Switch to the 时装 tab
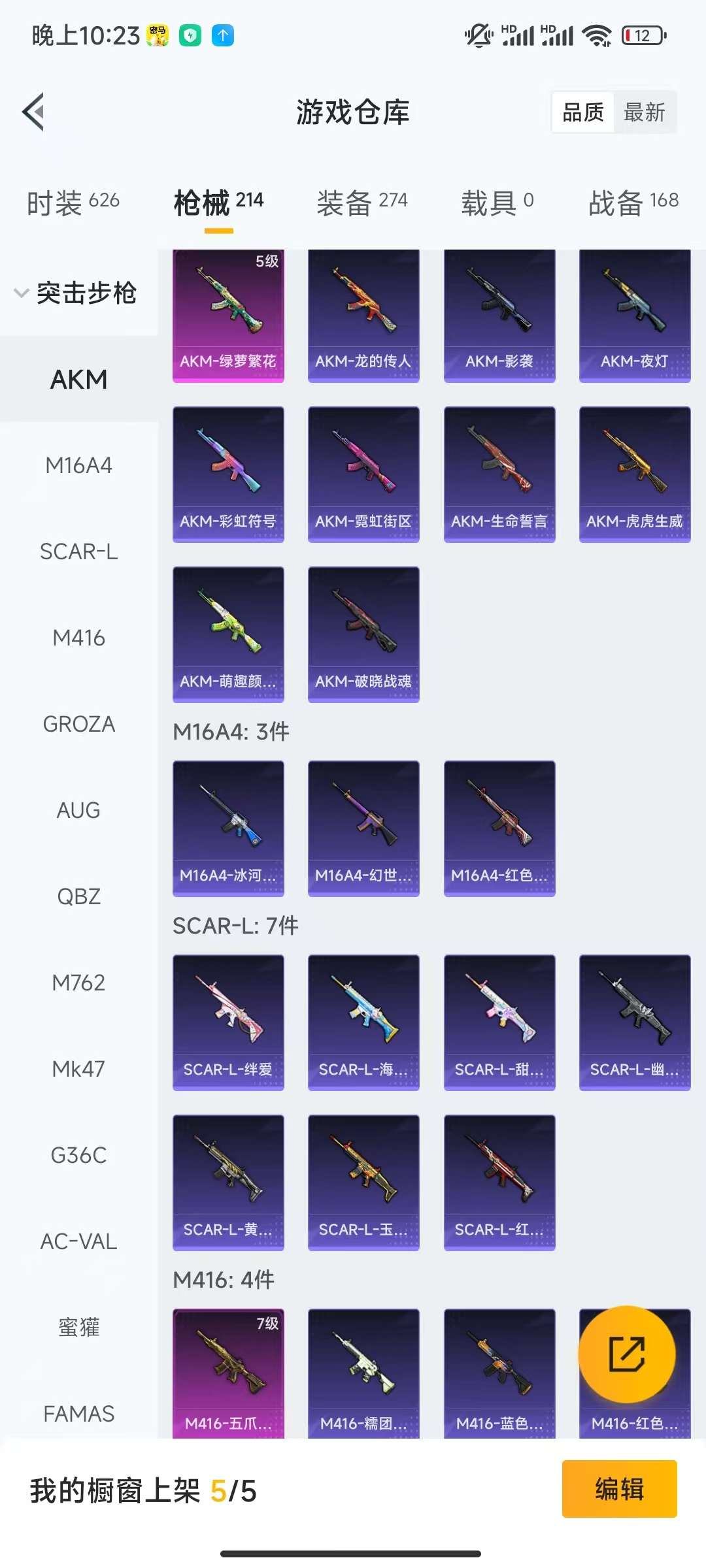 [73, 202]
